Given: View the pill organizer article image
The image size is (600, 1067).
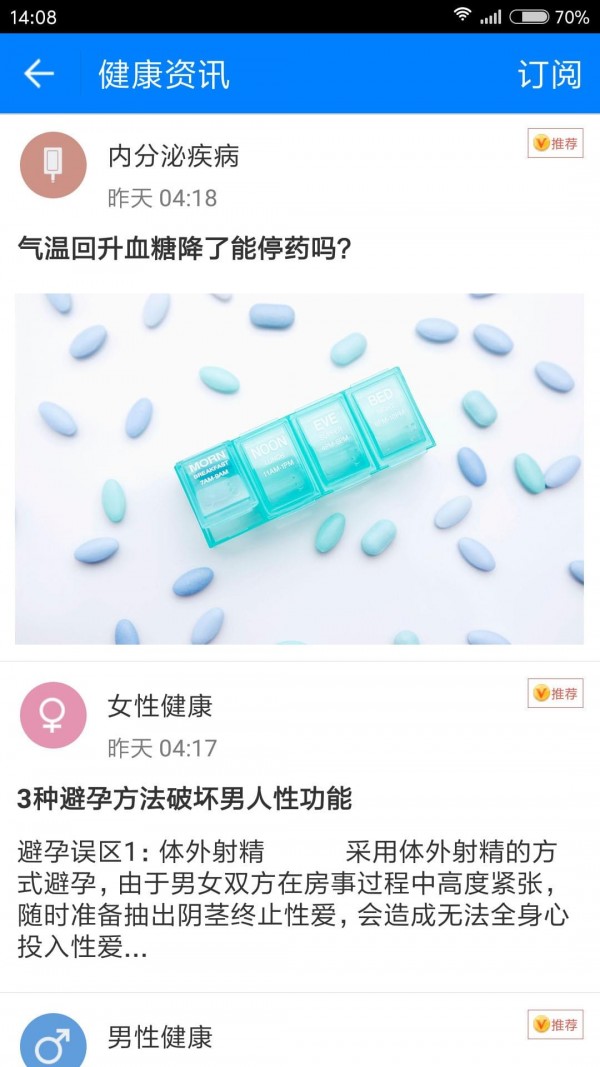Looking at the screenshot, I should point(299,468).
